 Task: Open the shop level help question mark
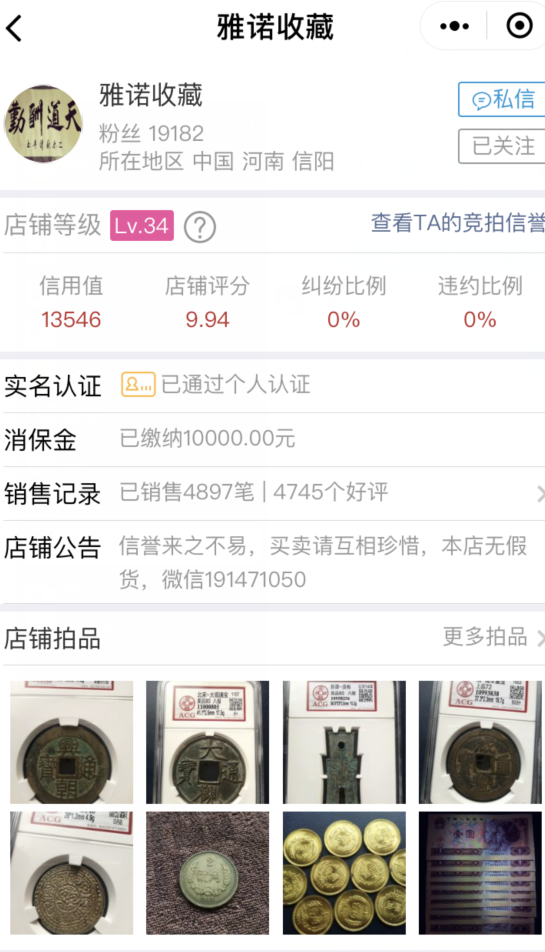tap(200, 226)
